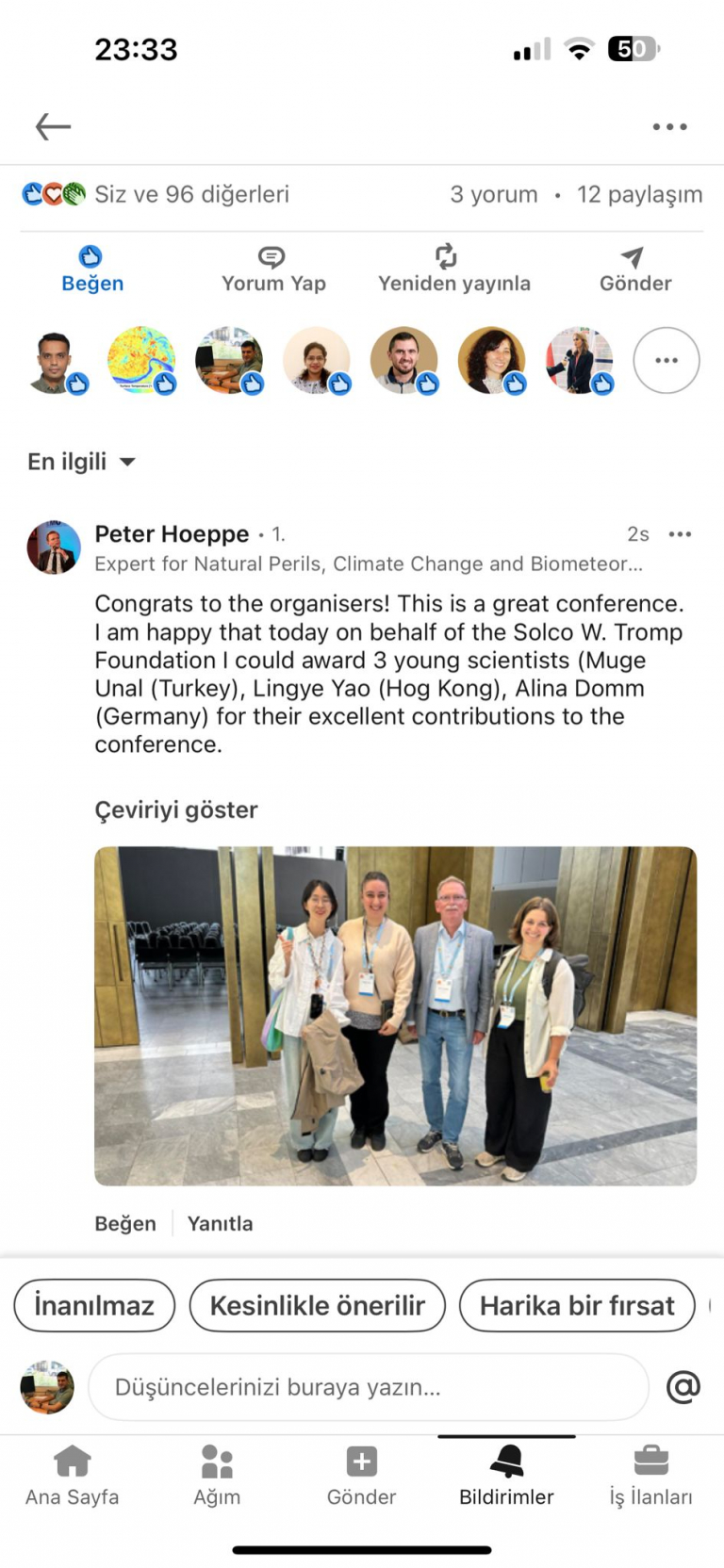Mention someone with the @ icon

click(x=683, y=1387)
